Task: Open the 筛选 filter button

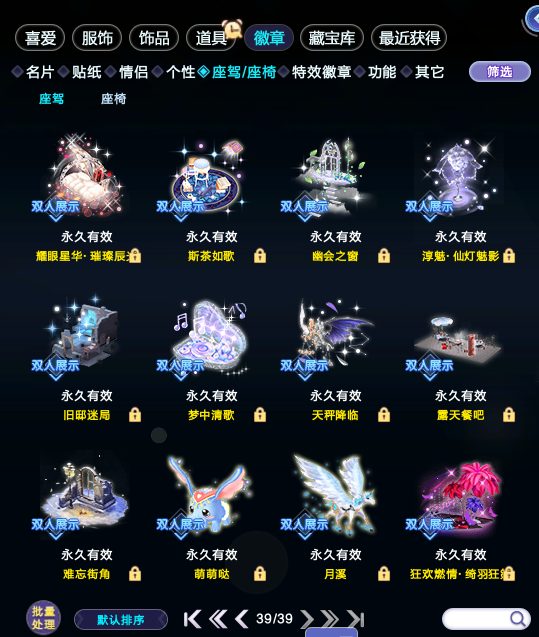Action: [500, 72]
